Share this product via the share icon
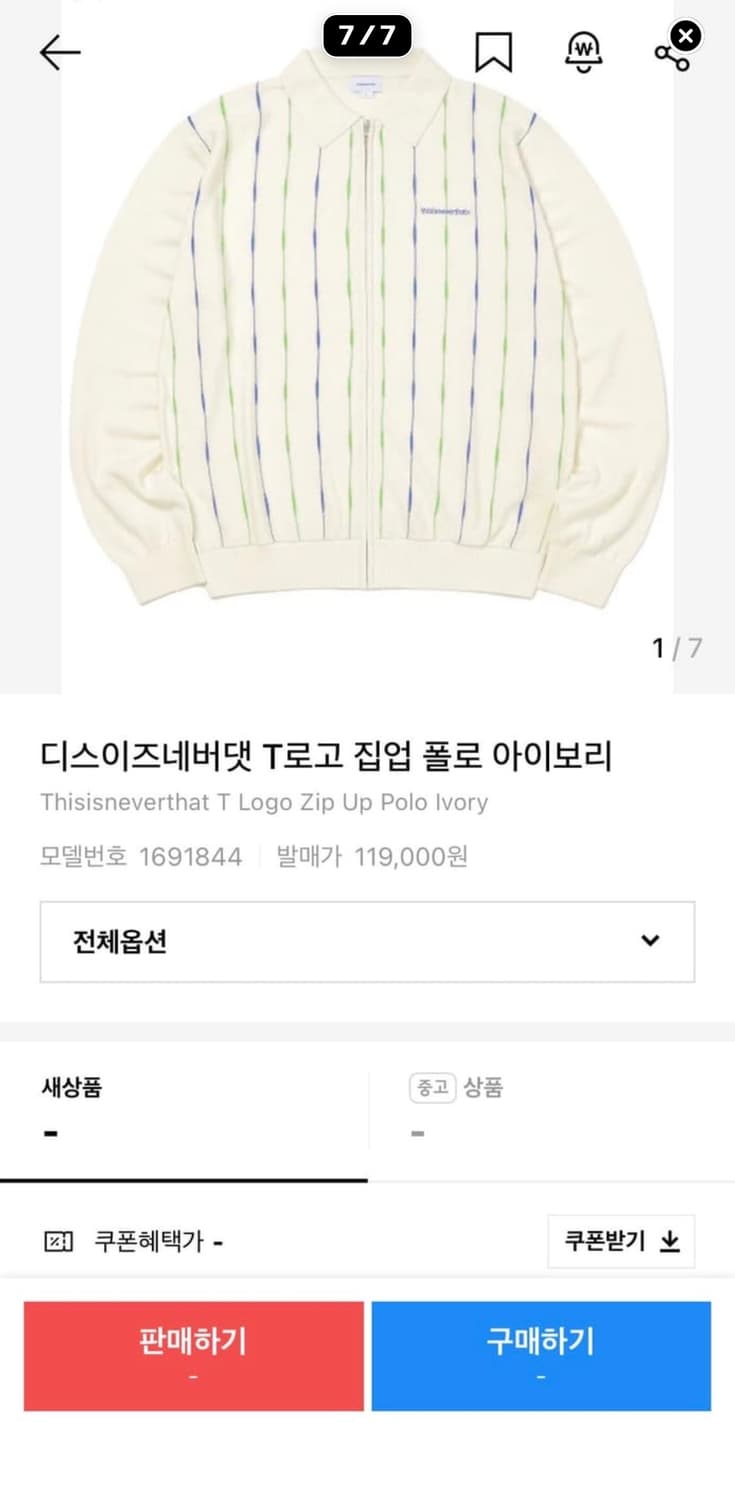Viewport: 735px width, 1500px height. pyautogui.click(x=672, y=53)
